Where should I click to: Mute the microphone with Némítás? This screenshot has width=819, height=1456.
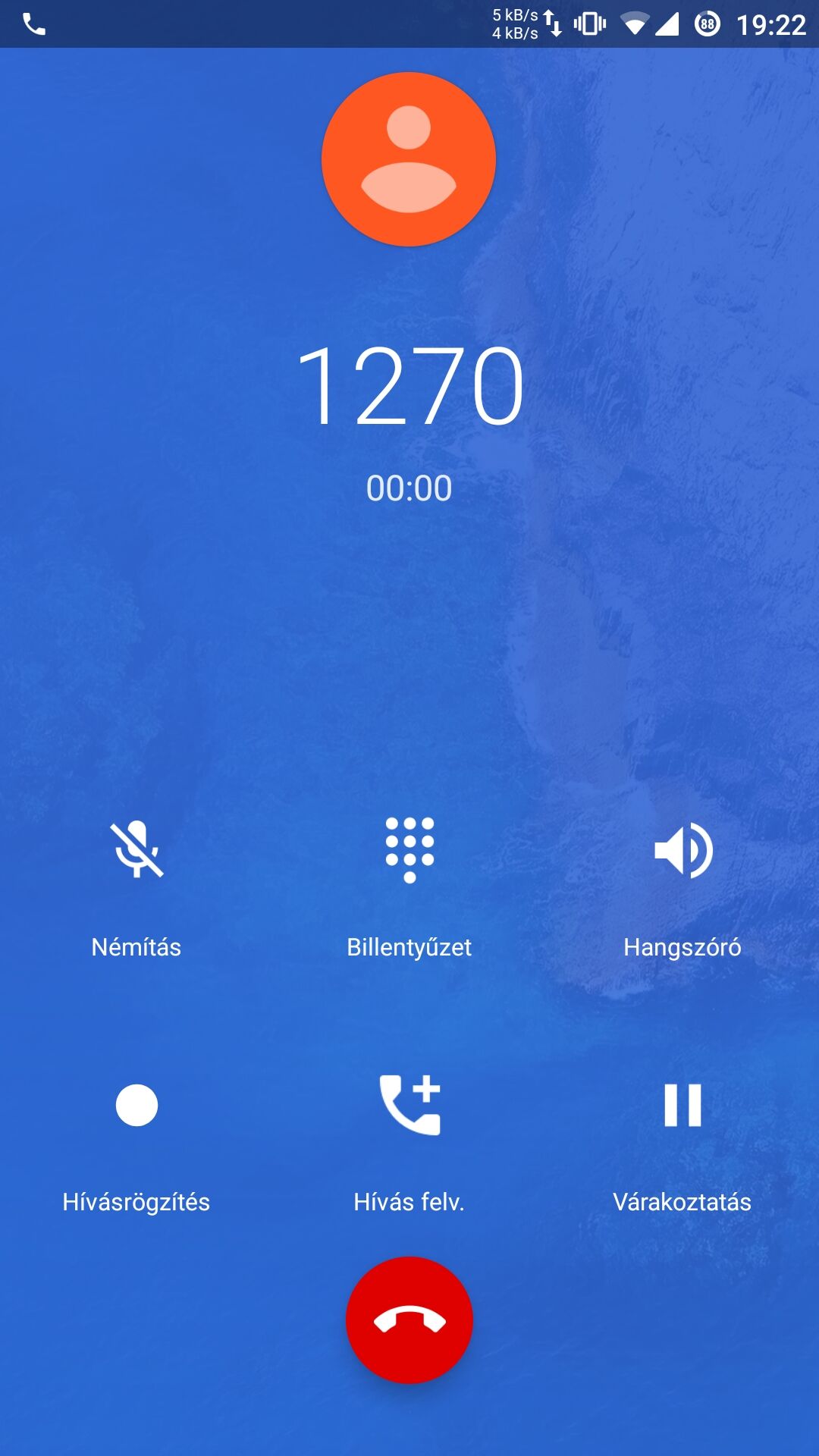[136, 851]
